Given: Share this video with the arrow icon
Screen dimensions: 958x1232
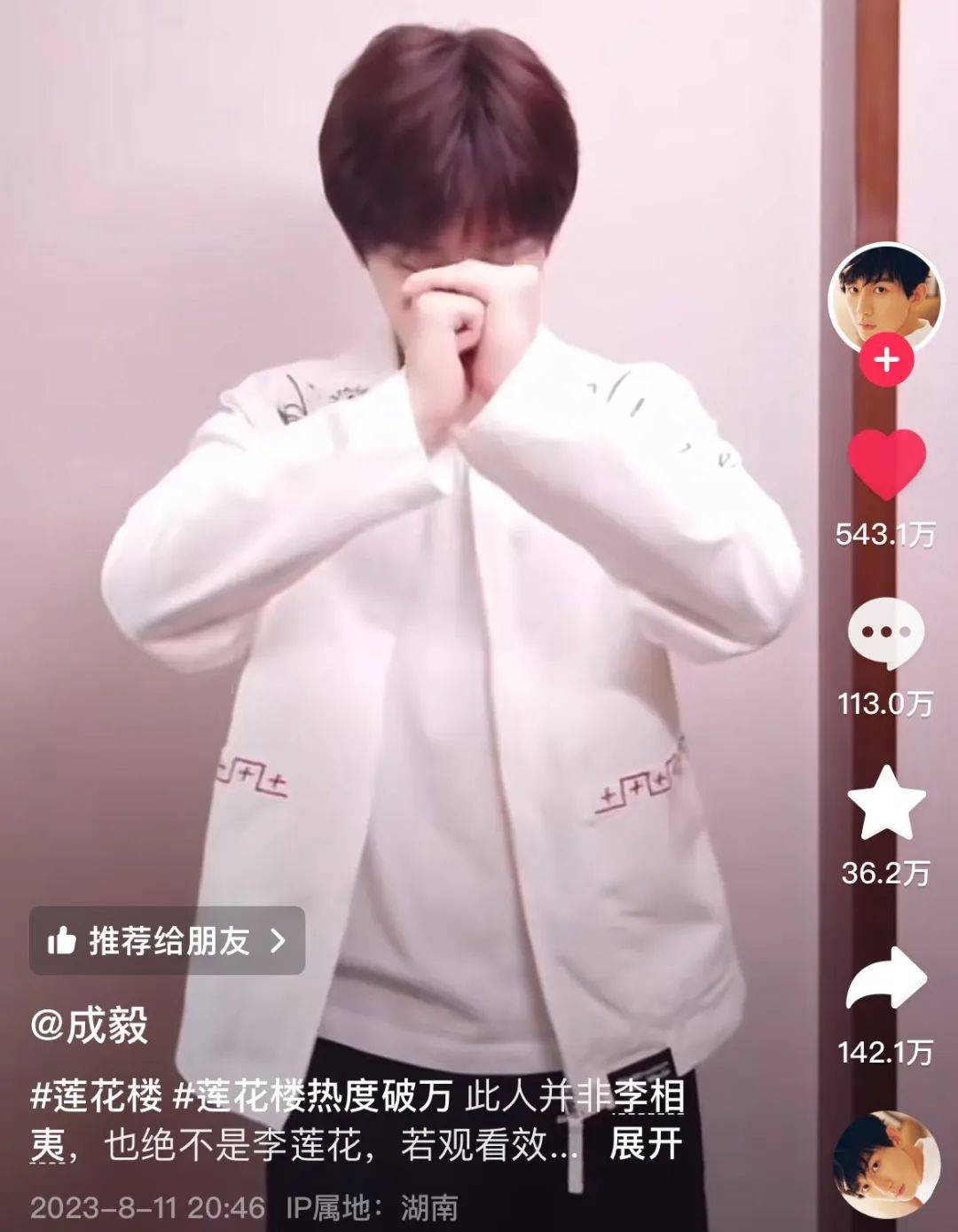Looking at the screenshot, I should click(x=886, y=977).
